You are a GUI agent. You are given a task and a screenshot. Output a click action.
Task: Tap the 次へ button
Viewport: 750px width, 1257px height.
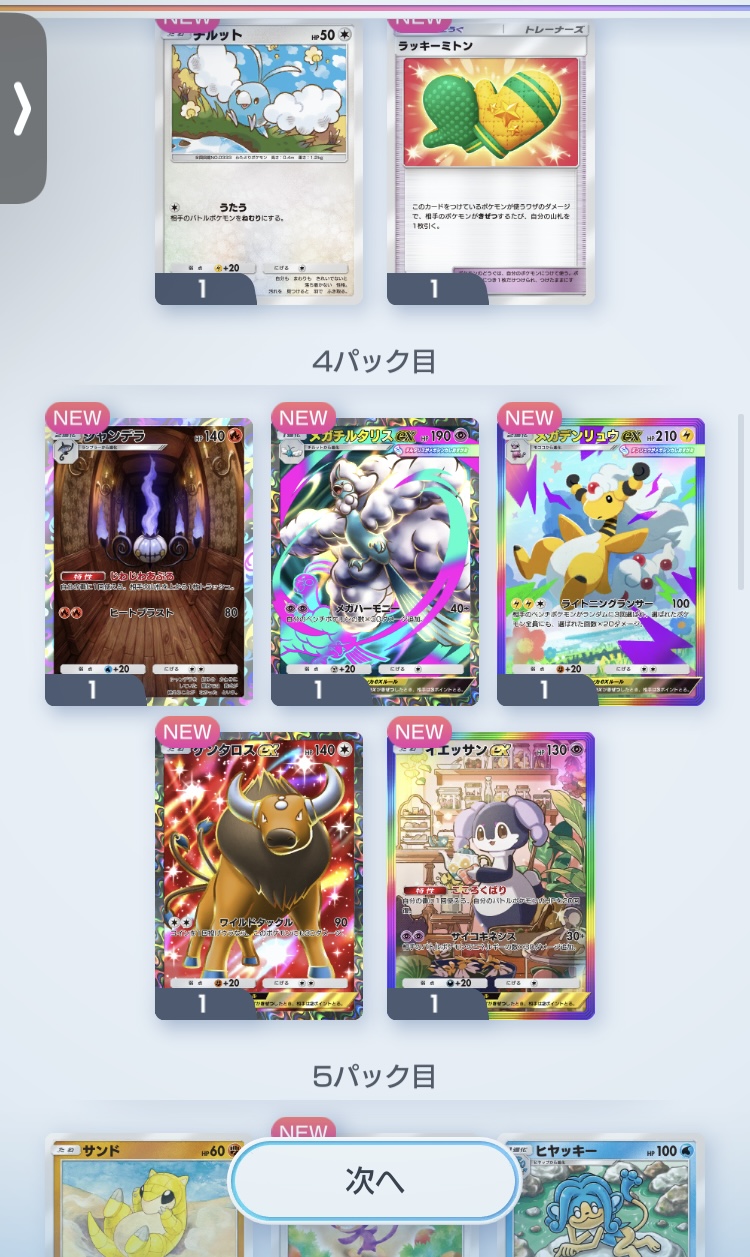coord(374,1181)
